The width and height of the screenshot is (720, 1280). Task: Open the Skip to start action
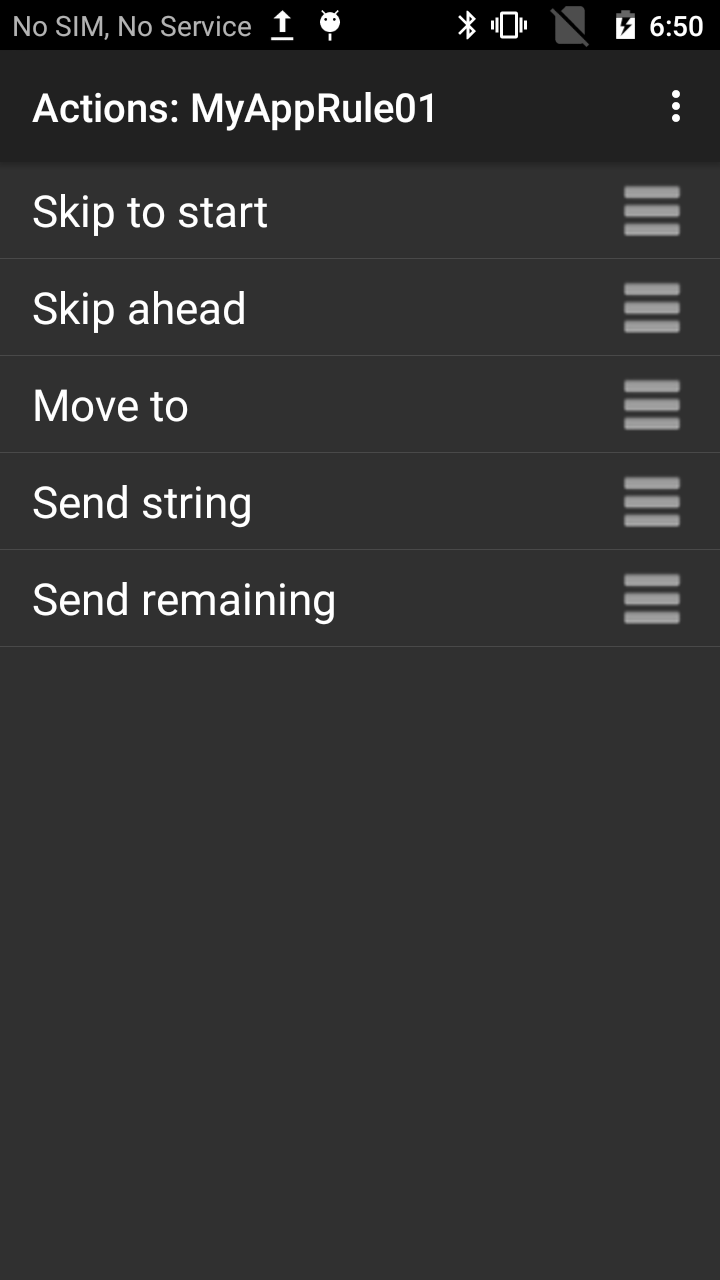(150, 212)
